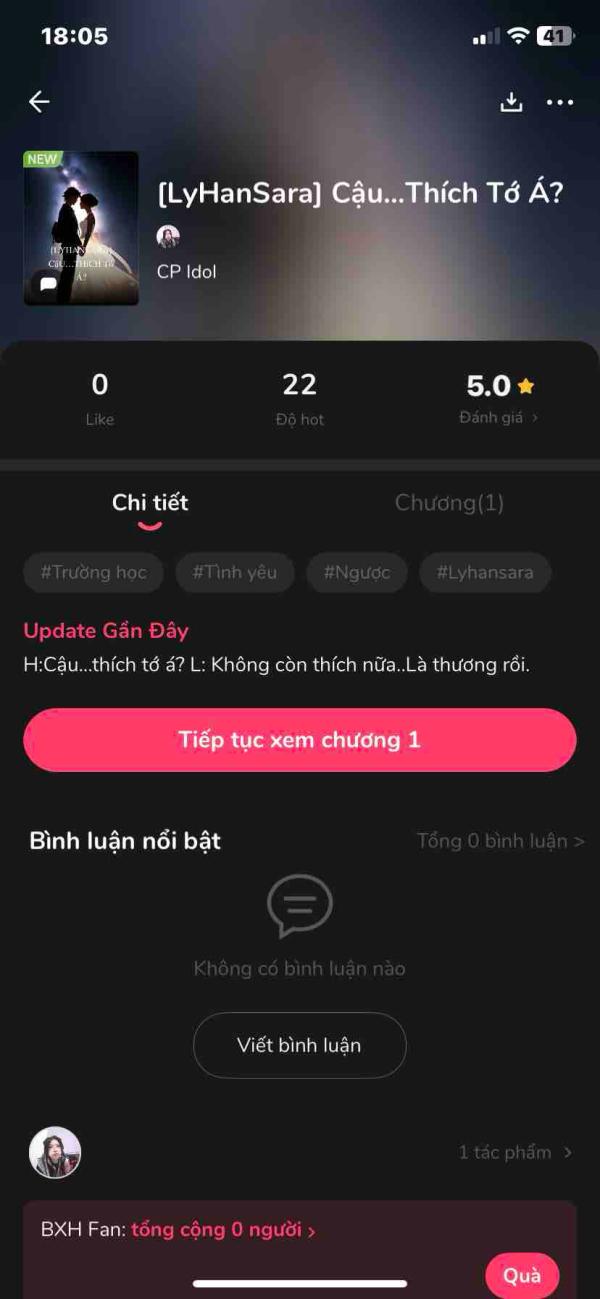View all comments via Tổng 0 bình luận

[500, 841]
